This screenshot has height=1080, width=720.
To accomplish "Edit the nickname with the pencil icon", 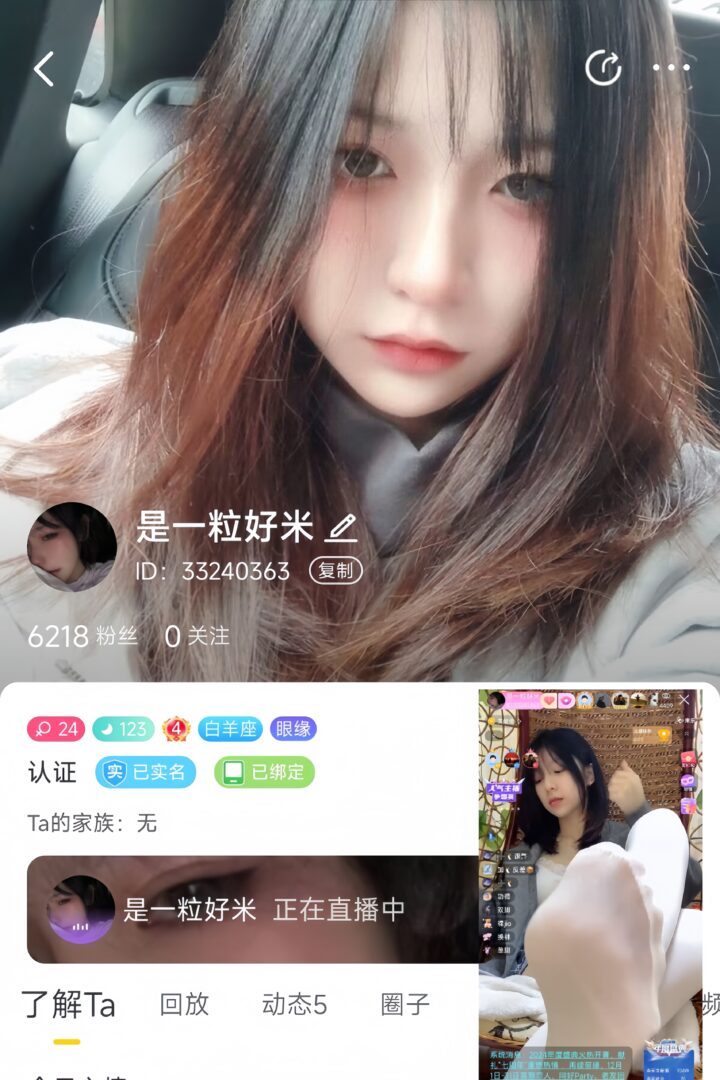I will tap(341, 527).
